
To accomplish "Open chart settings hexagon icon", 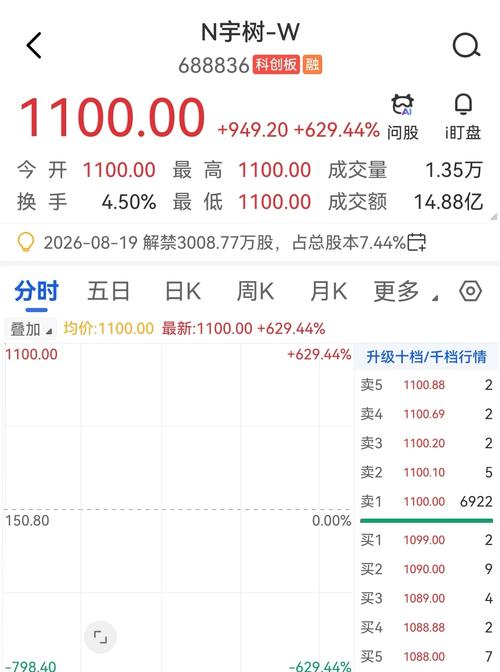I will click(470, 291).
